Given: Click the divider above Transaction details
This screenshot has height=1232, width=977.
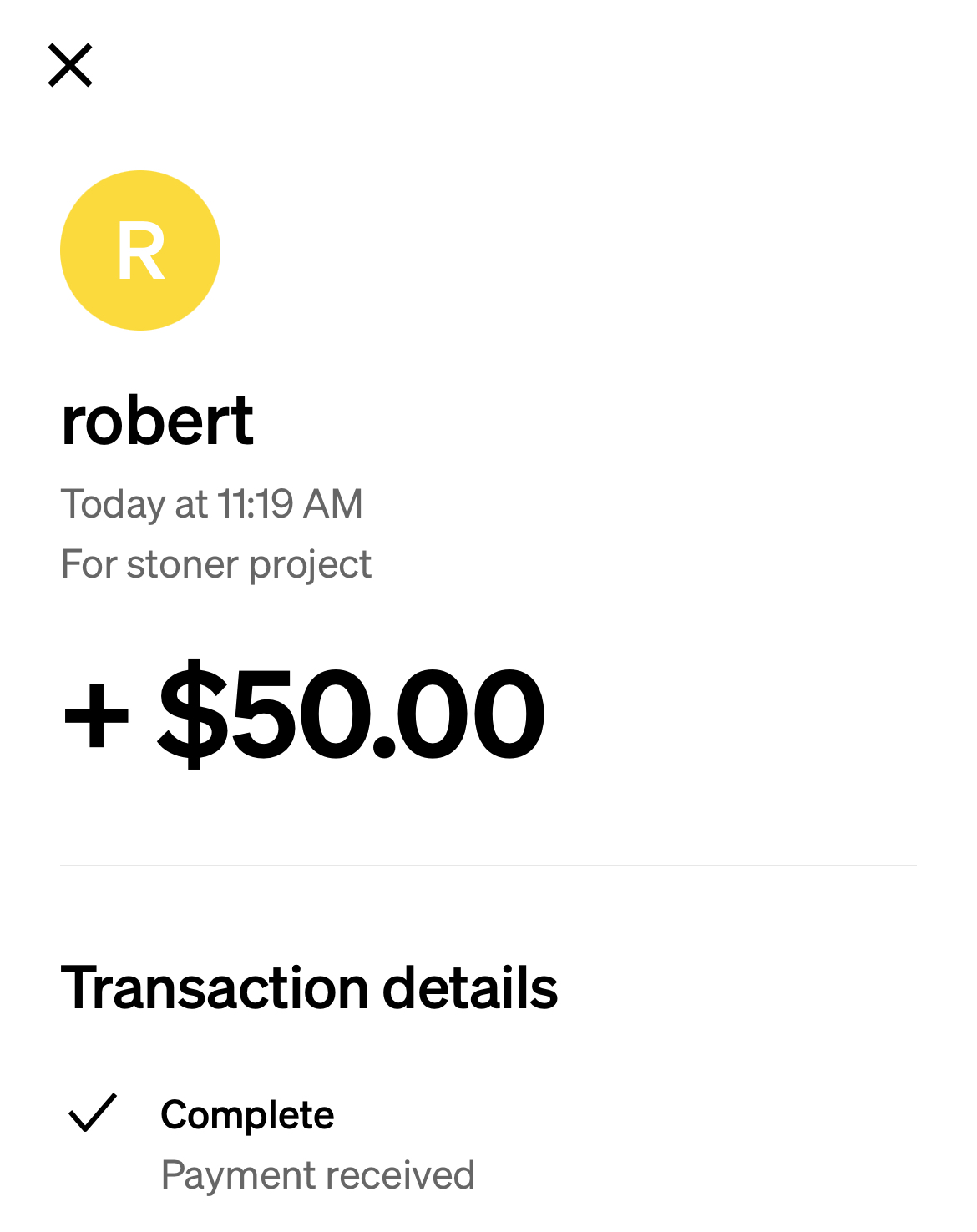Looking at the screenshot, I should [x=488, y=866].
